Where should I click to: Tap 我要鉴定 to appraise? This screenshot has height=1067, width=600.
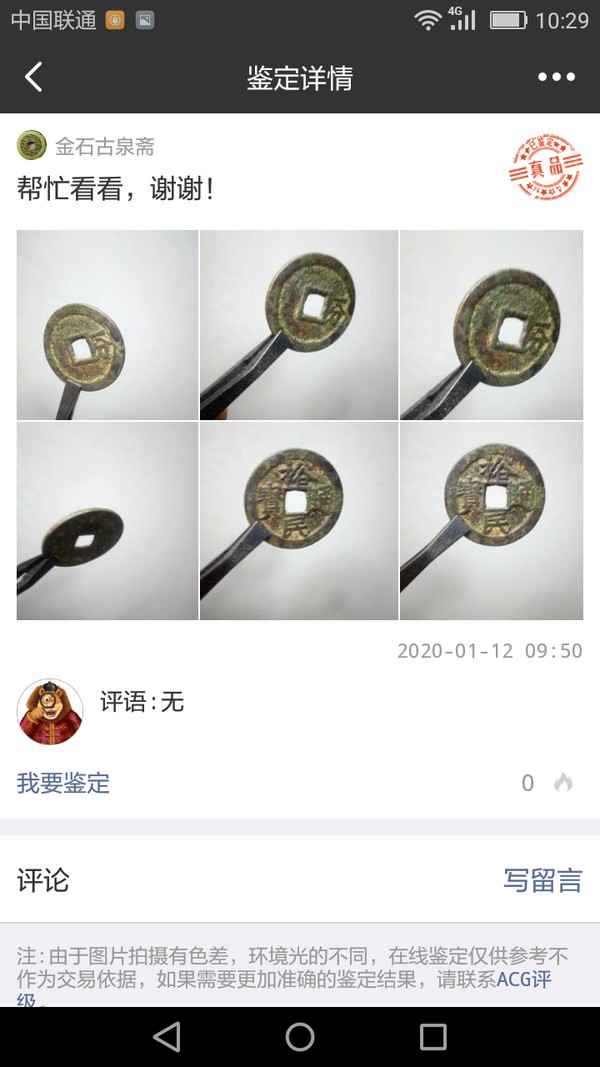click(x=63, y=783)
